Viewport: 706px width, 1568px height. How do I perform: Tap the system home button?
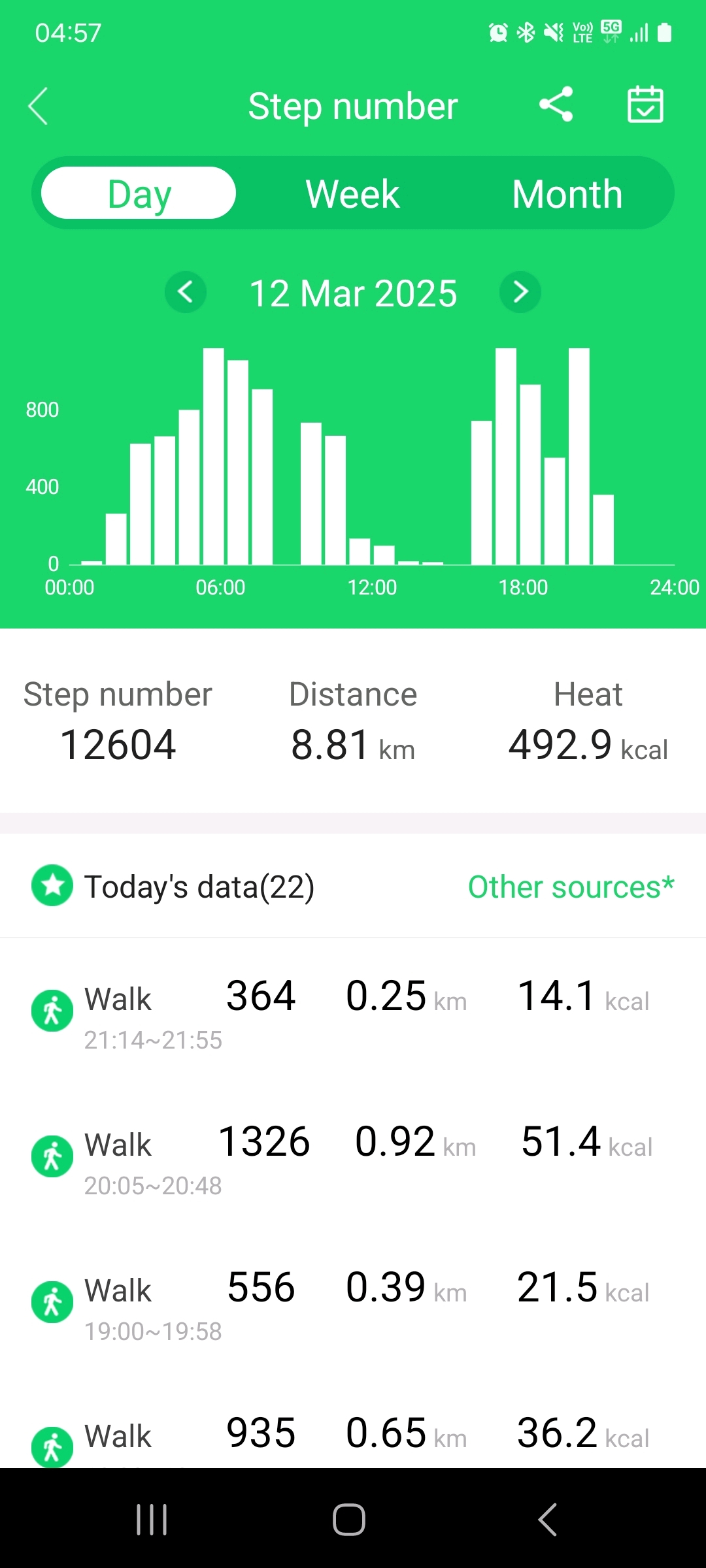[349, 1520]
